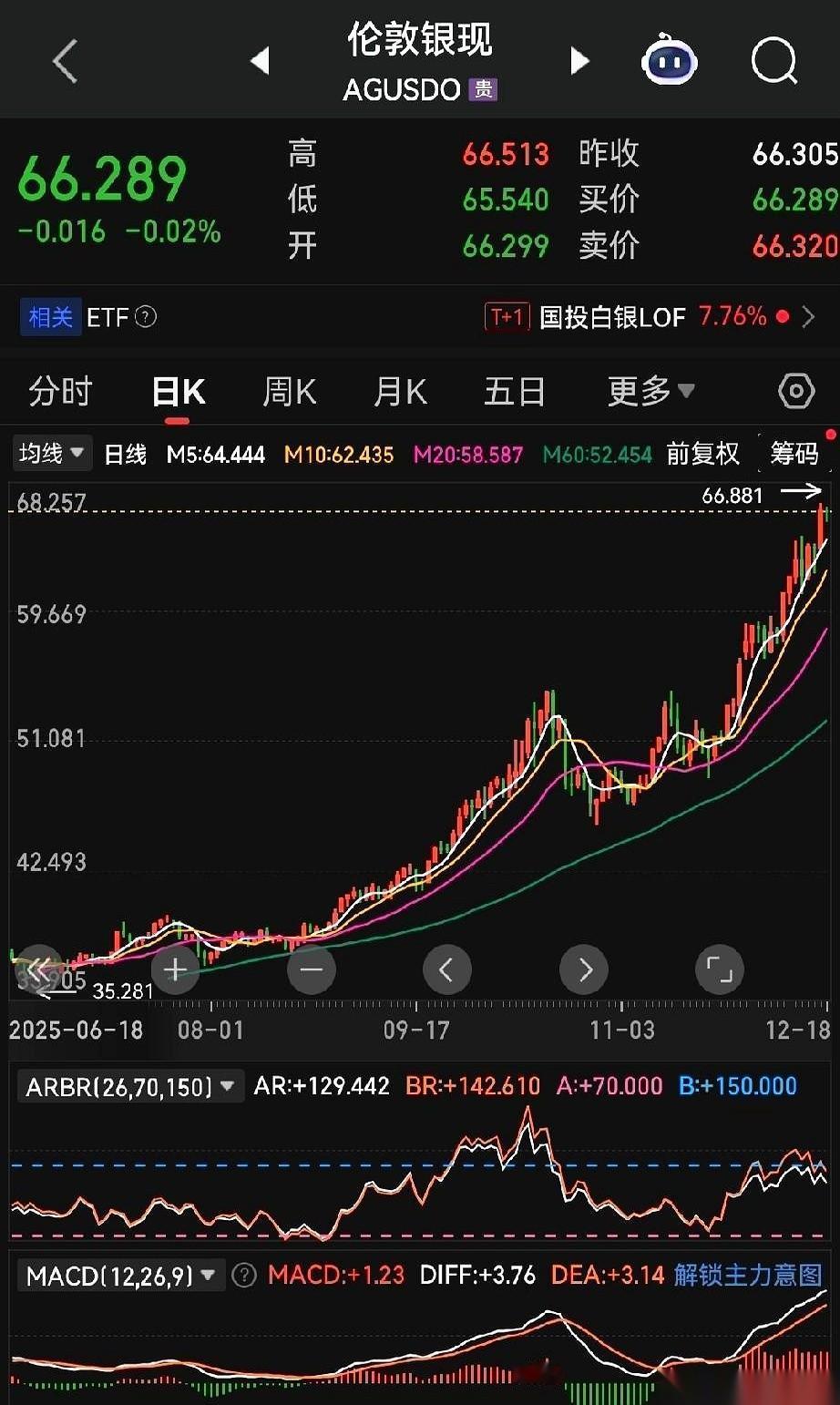
Task: Open the 周K weekly chart tab
Action: point(287,390)
